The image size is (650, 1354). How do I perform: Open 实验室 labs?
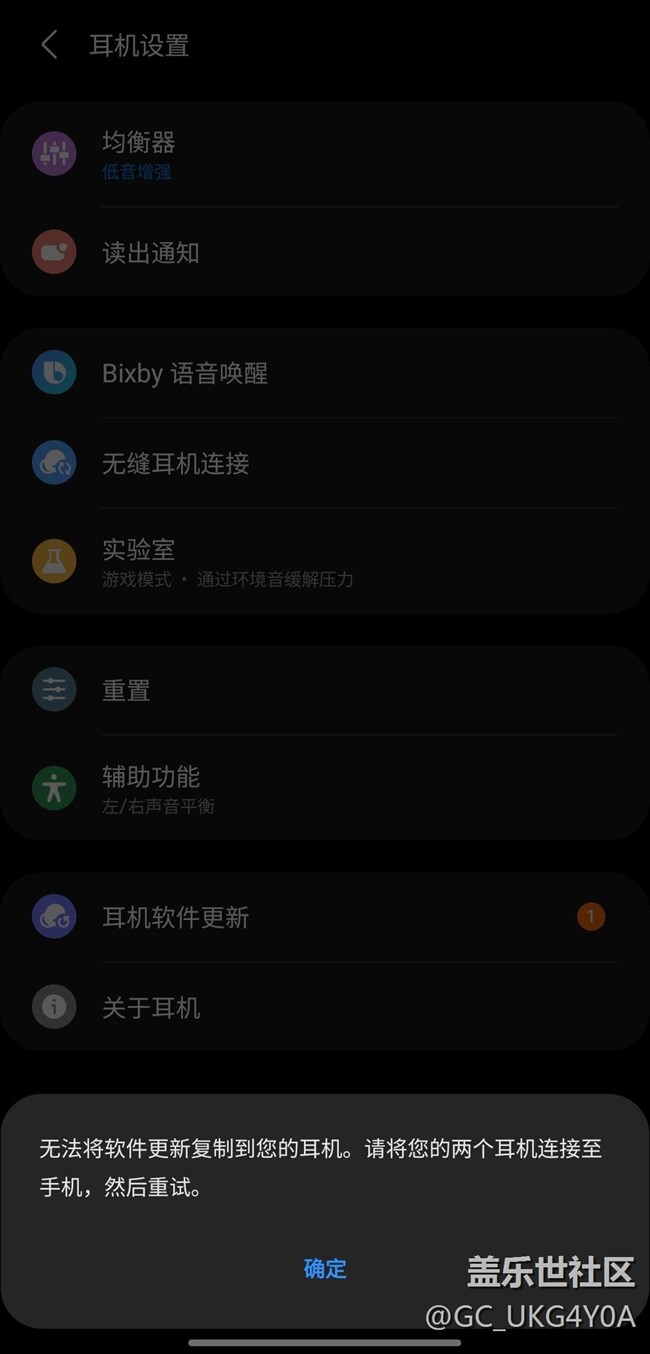pyautogui.click(x=324, y=561)
